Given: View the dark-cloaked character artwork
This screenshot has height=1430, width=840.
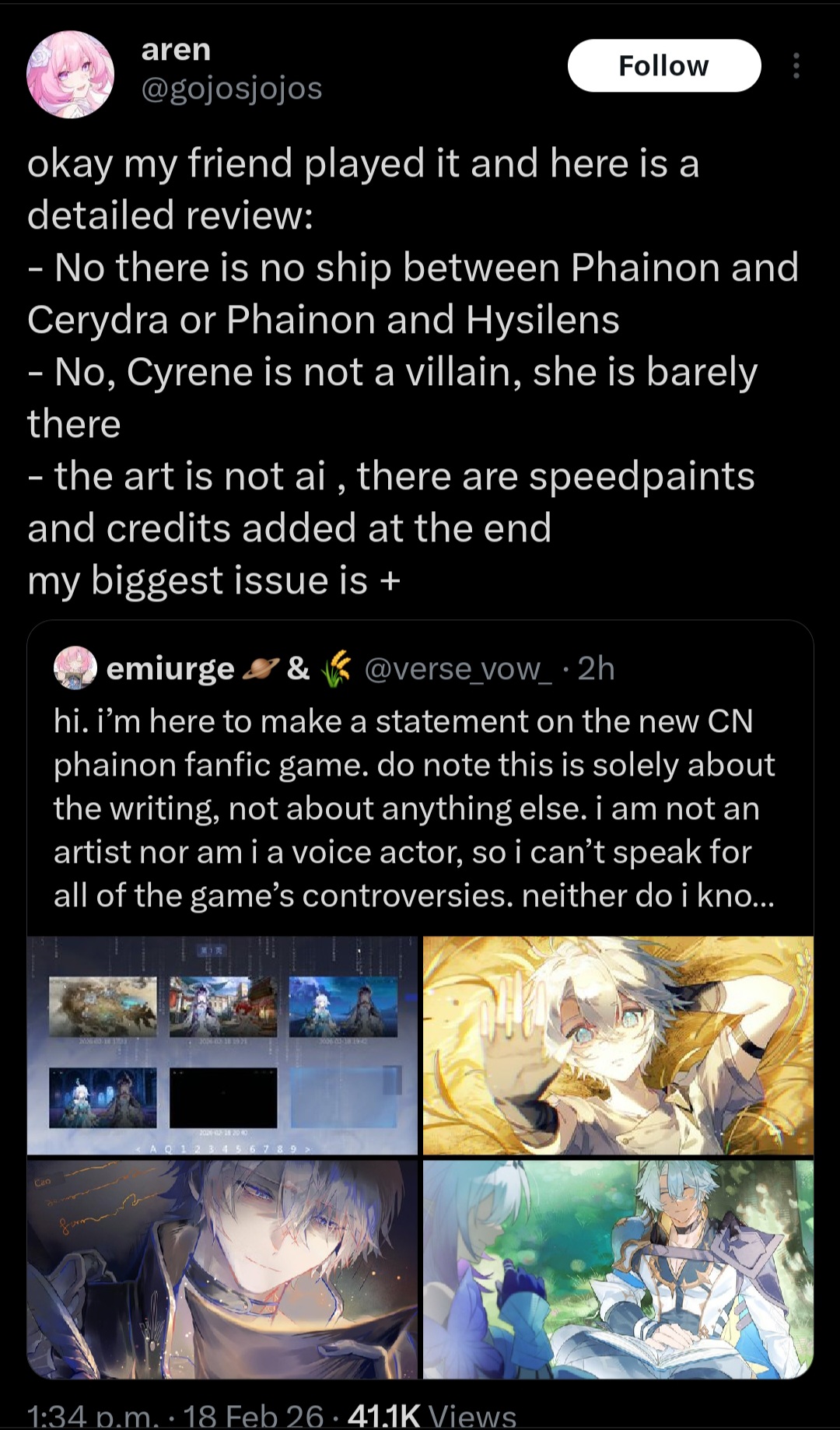Looking at the screenshot, I should 222,1269.
